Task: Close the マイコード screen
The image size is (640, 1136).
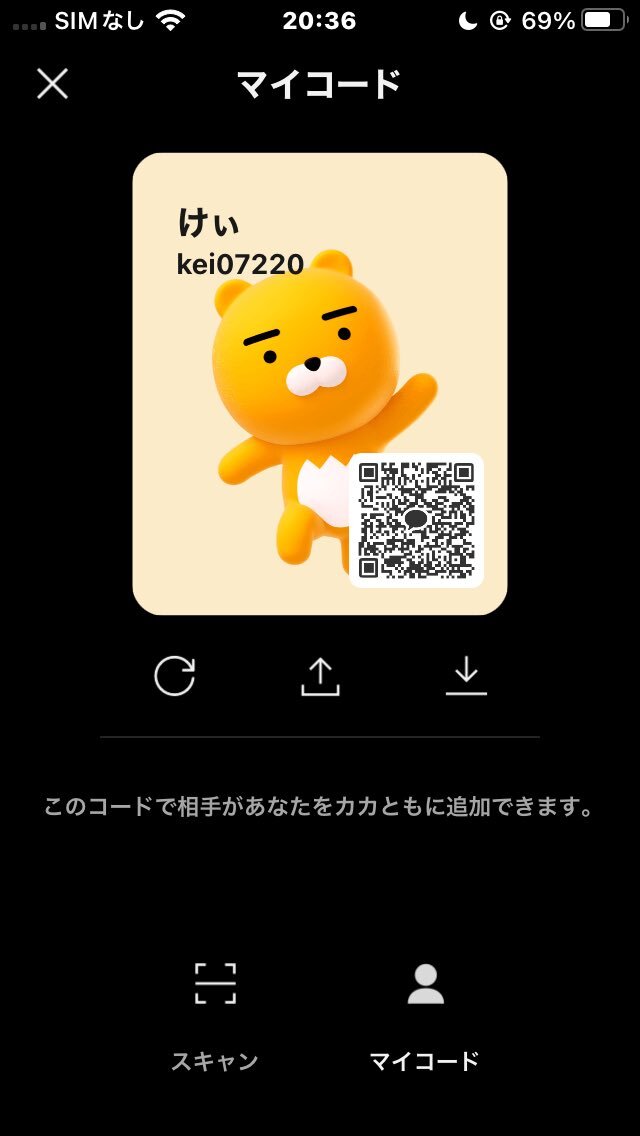Action: click(x=52, y=83)
